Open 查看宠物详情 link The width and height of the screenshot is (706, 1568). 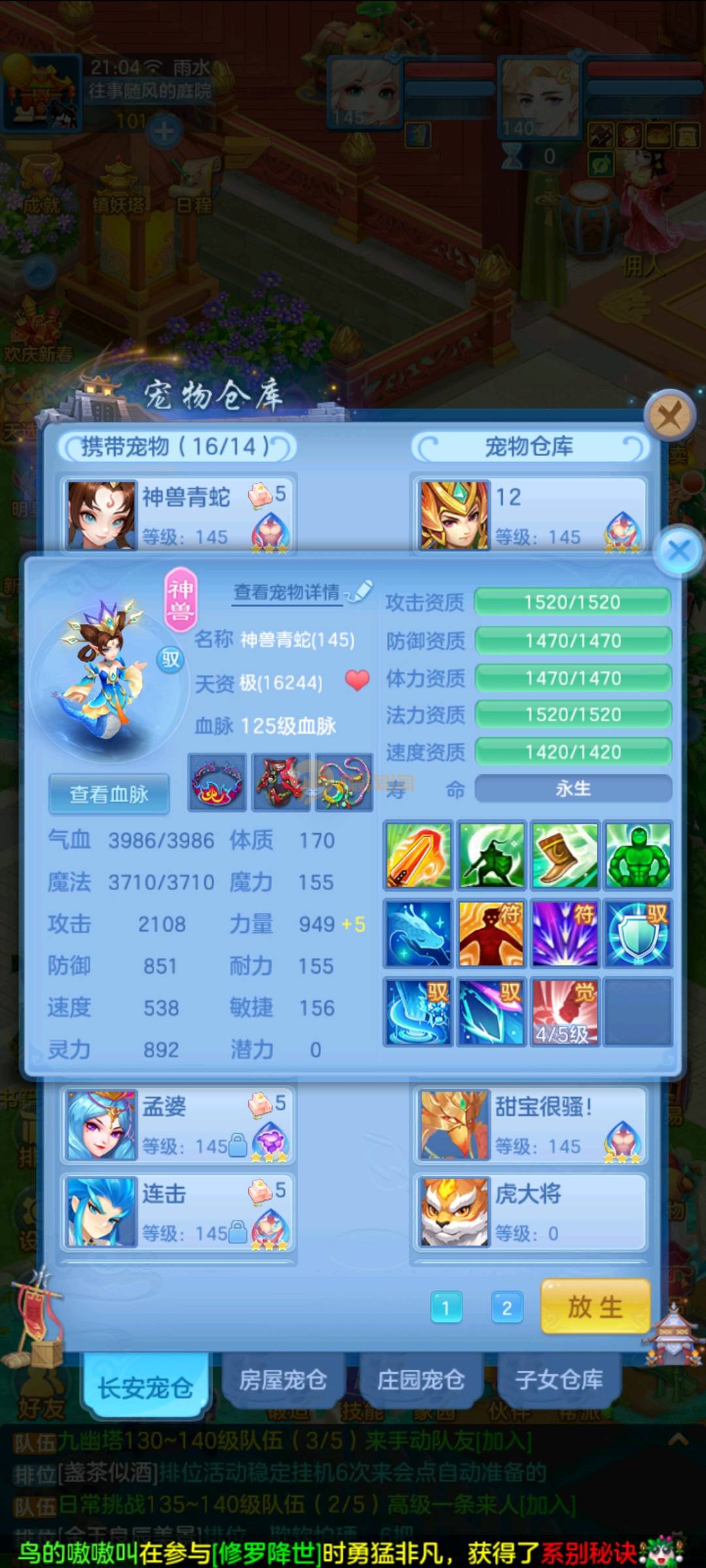(288, 592)
